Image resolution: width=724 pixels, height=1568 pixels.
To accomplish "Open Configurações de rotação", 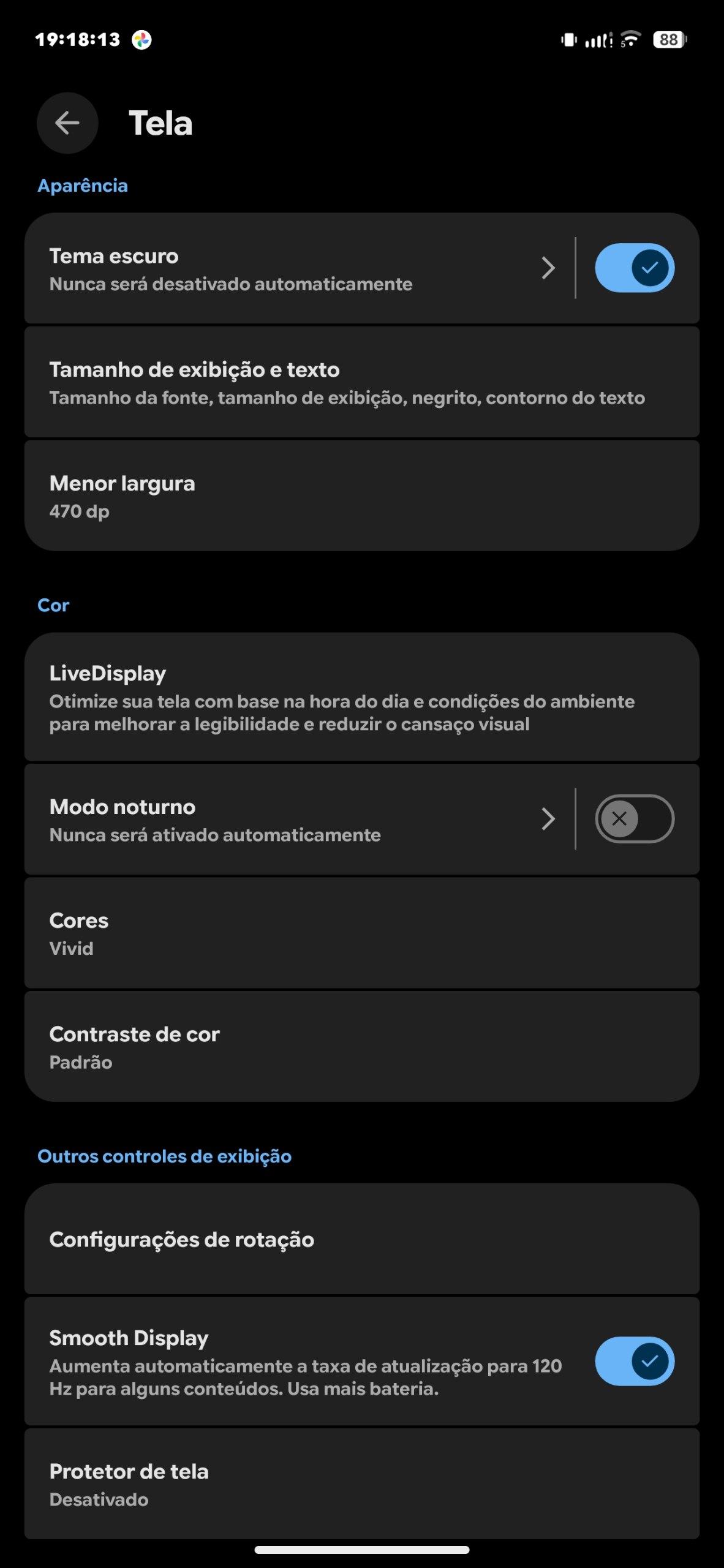I will click(361, 1240).
